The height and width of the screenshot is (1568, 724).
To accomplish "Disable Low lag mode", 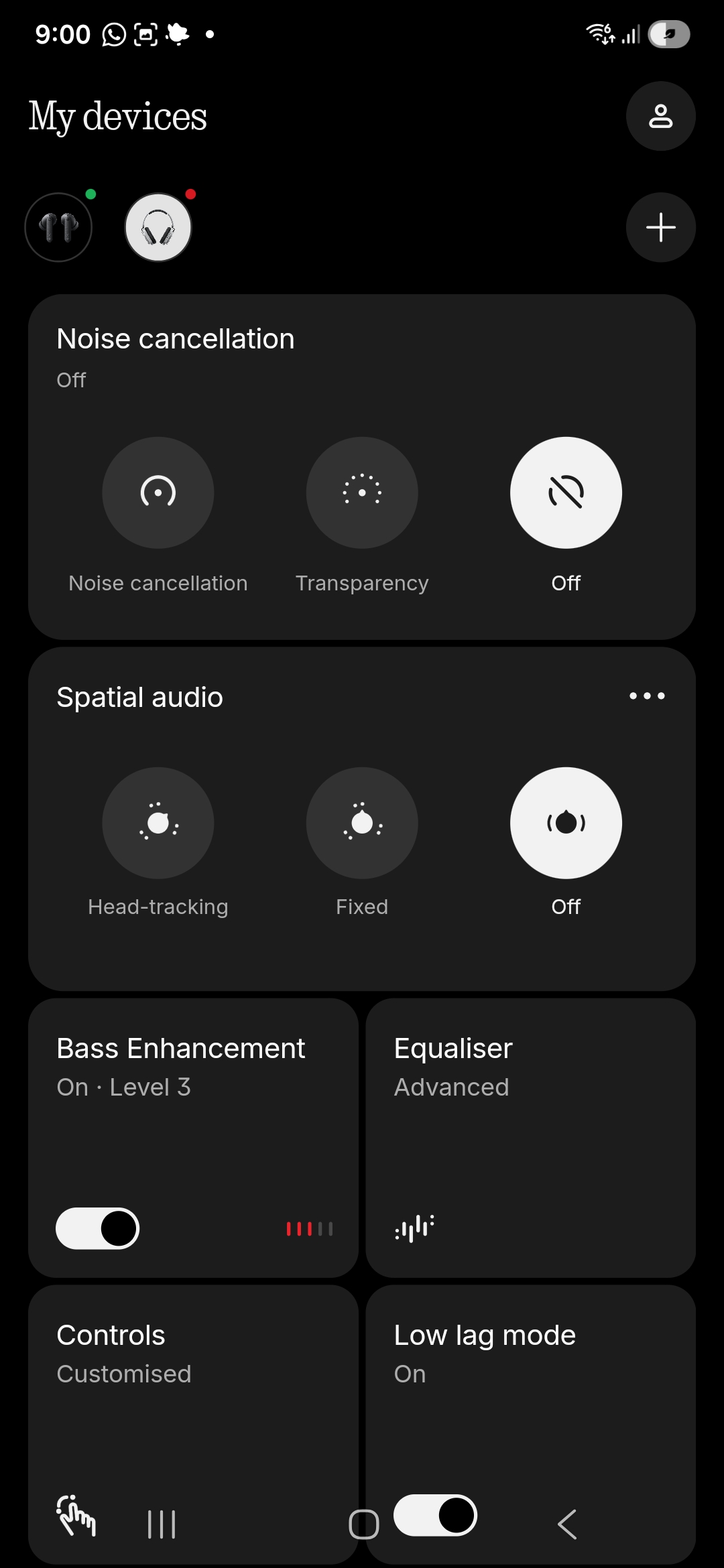I will pos(436,1515).
